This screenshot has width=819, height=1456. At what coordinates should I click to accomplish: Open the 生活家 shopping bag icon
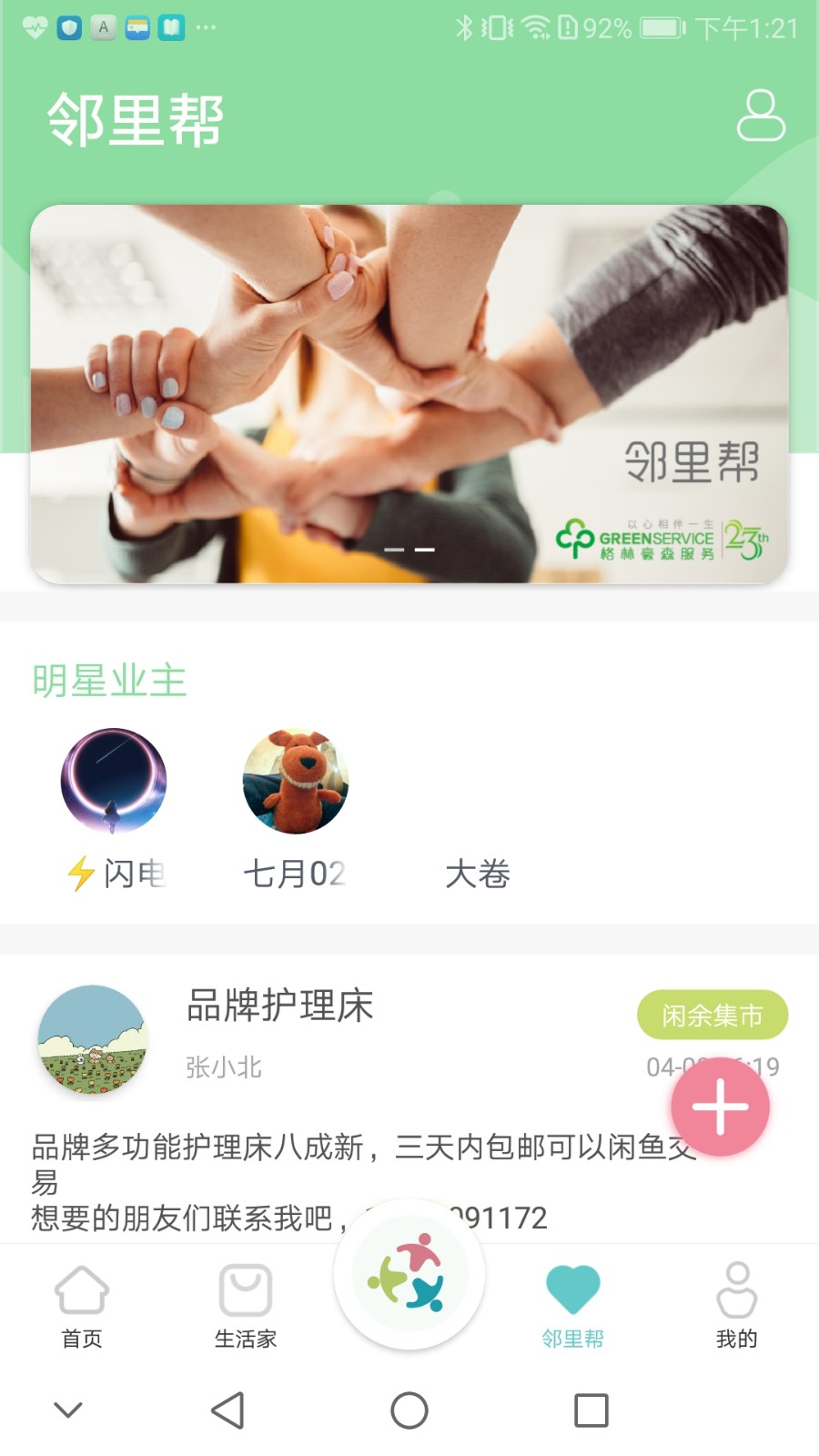coord(245,1289)
